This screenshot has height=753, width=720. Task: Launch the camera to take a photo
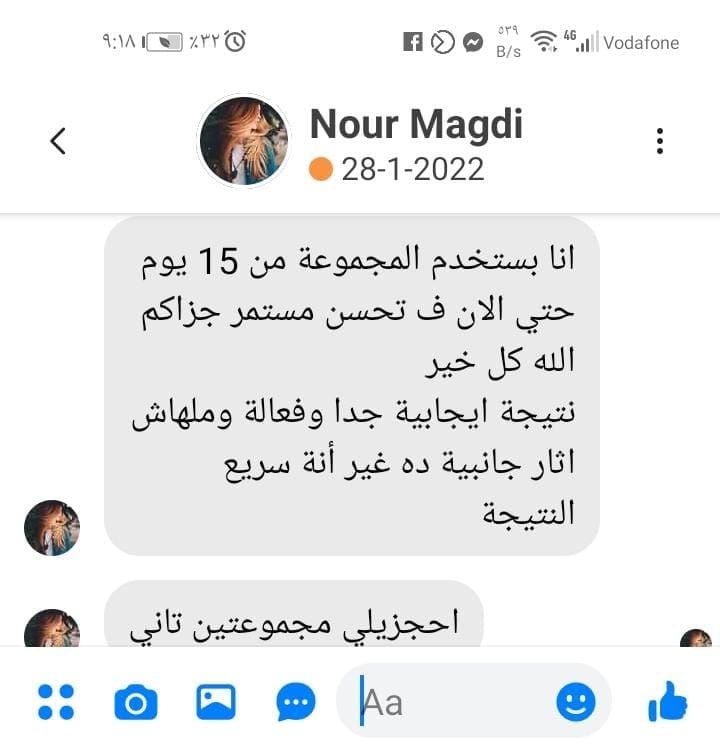point(136,703)
